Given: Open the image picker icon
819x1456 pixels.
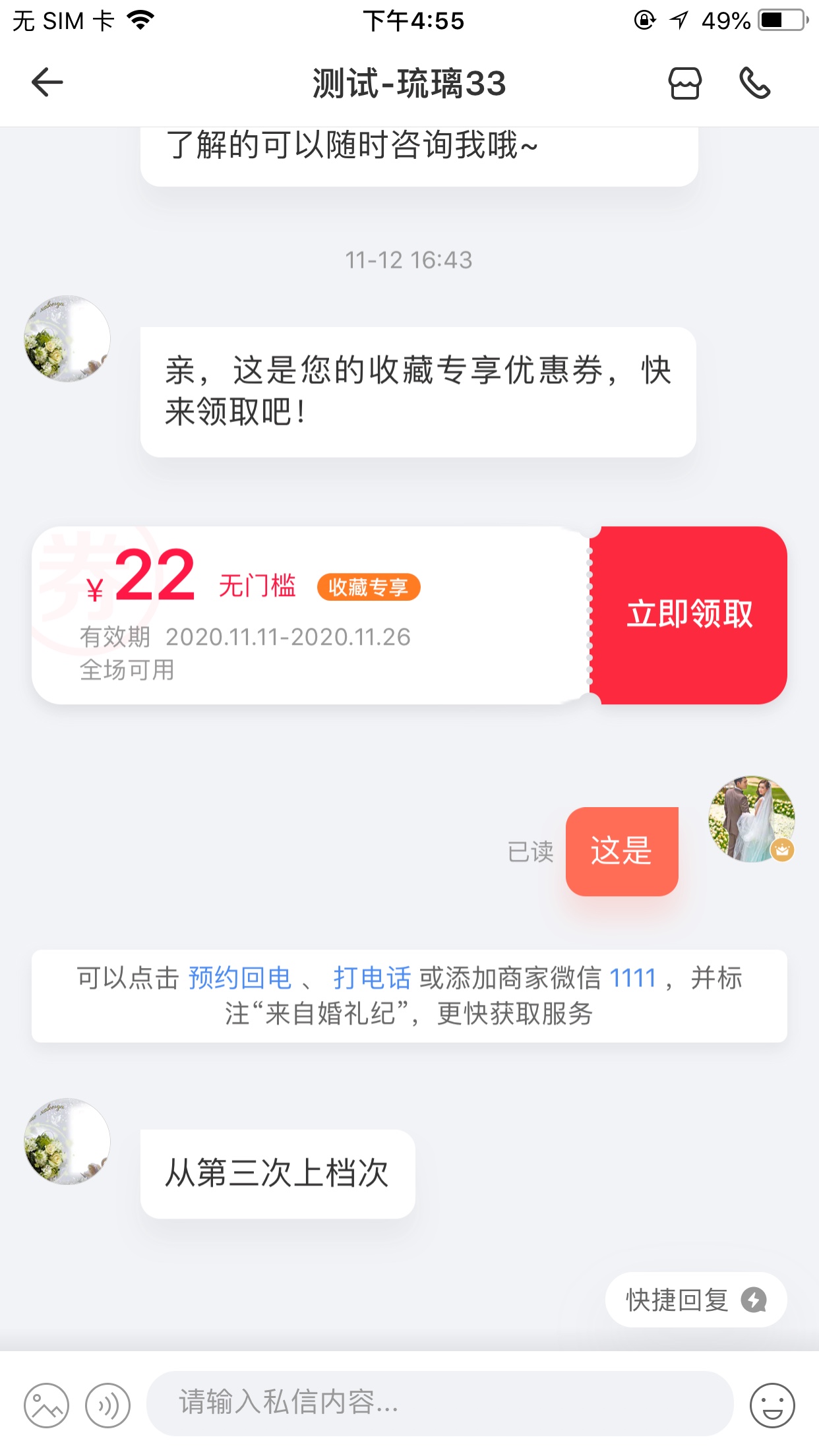Looking at the screenshot, I should point(46,1405).
